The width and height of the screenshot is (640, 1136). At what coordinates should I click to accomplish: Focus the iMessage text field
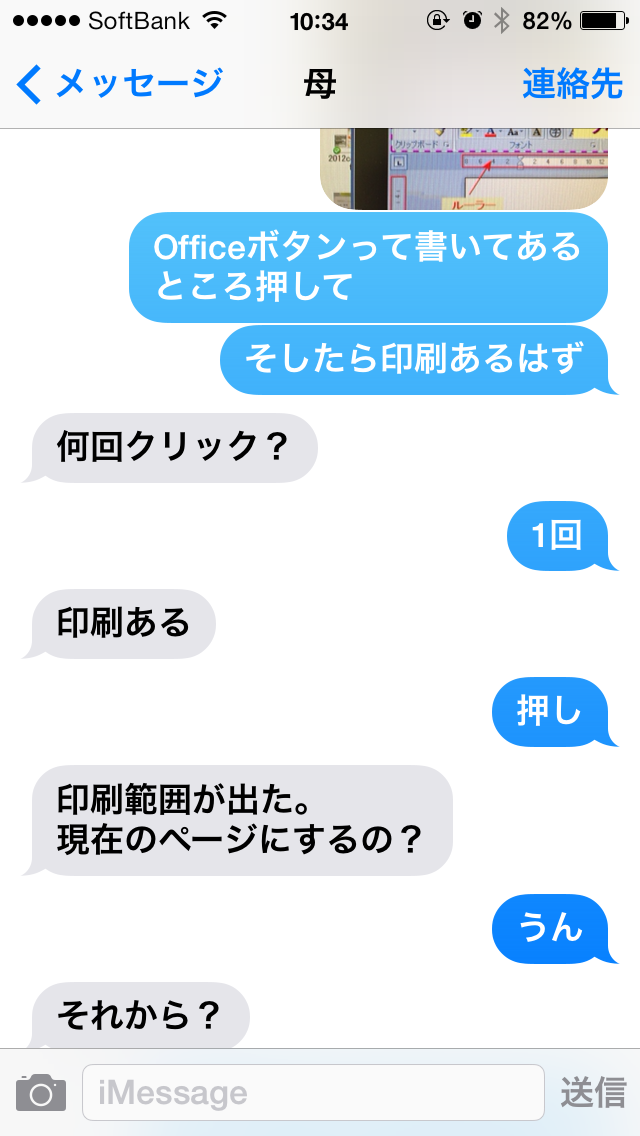(x=313, y=1092)
